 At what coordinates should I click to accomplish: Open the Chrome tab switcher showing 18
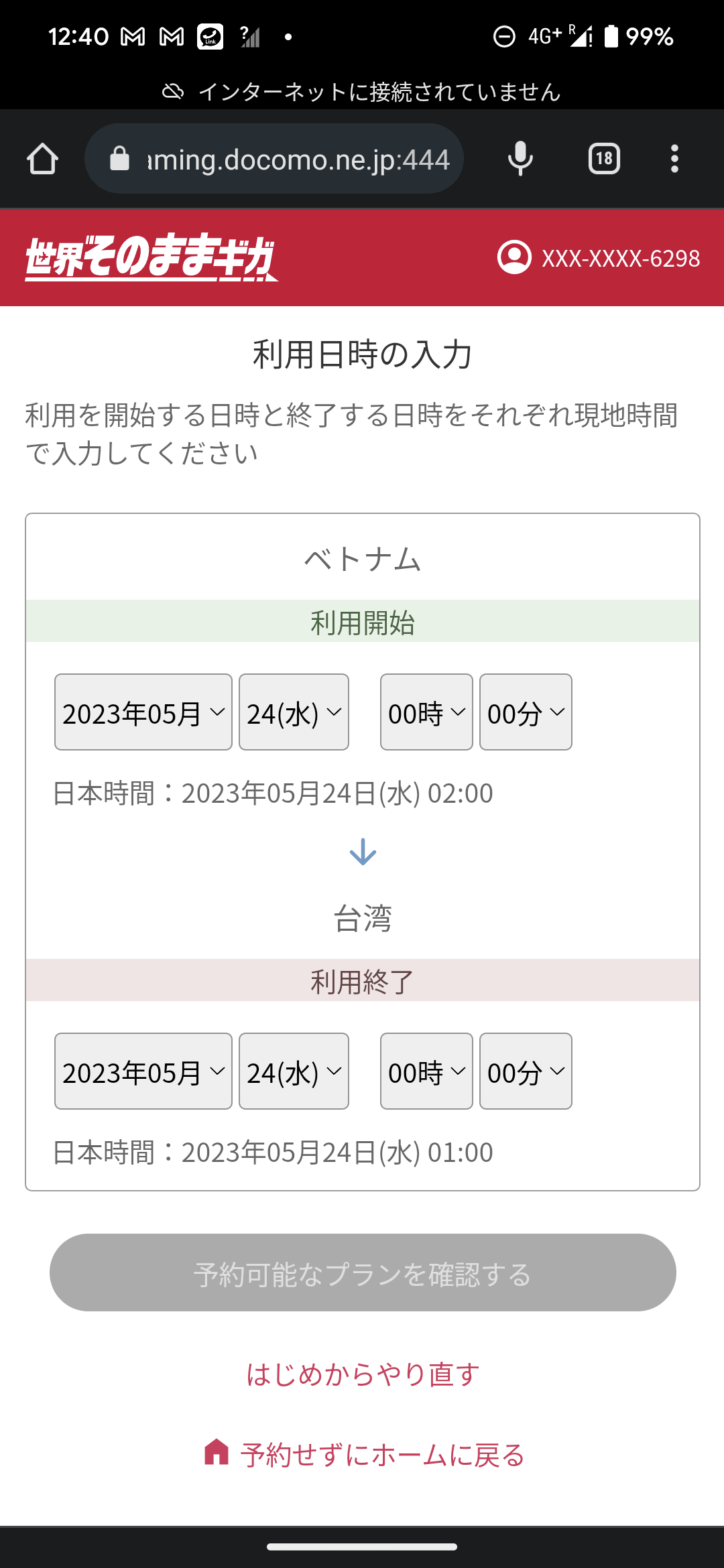pyautogui.click(x=603, y=158)
